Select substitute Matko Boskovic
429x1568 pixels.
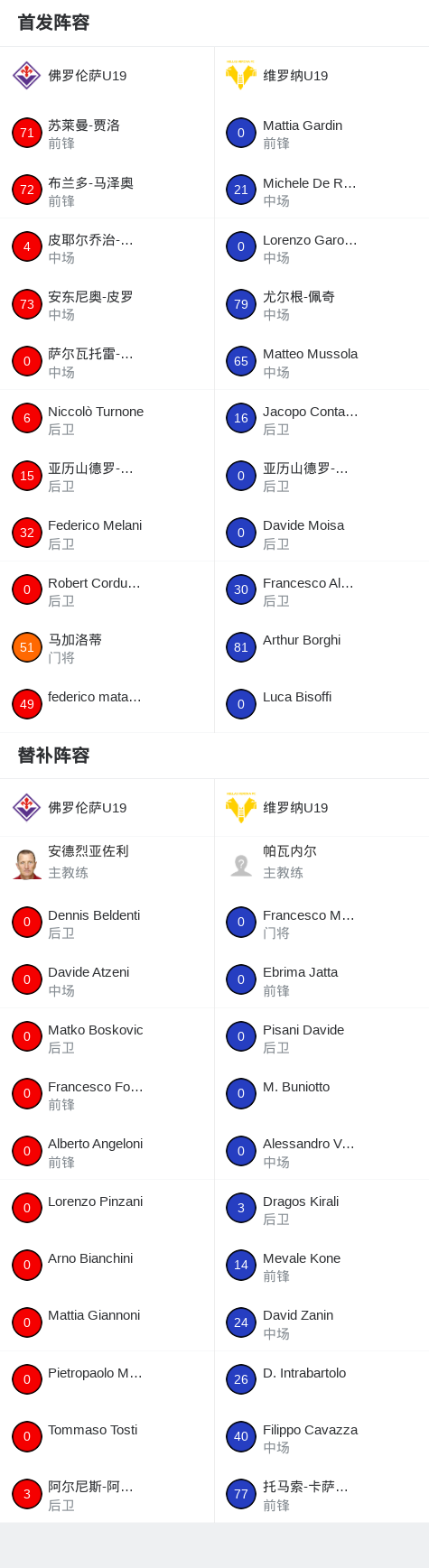(107, 1037)
